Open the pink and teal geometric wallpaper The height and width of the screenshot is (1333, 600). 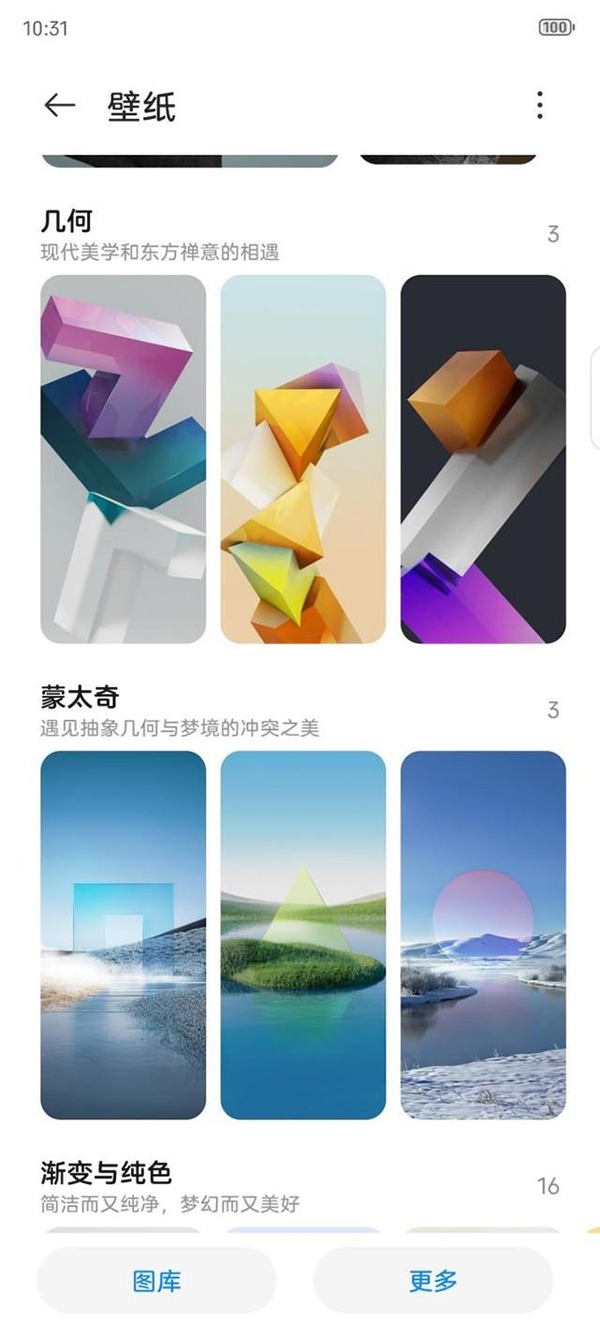pyautogui.click(x=123, y=459)
